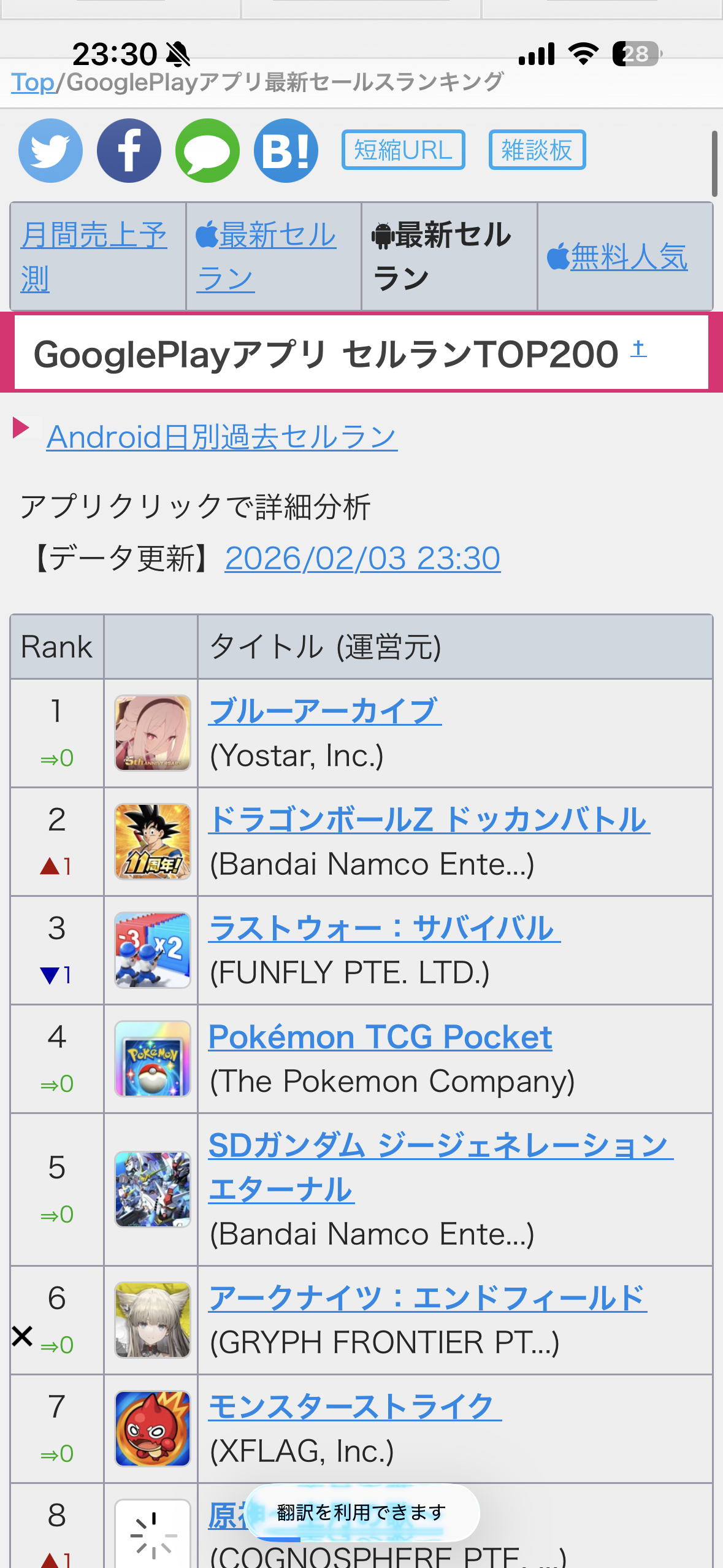Viewport: 723px width, 1568px height.
Task: Dismiss the overlay with the X icon
Action: (x=22, y=1336)
